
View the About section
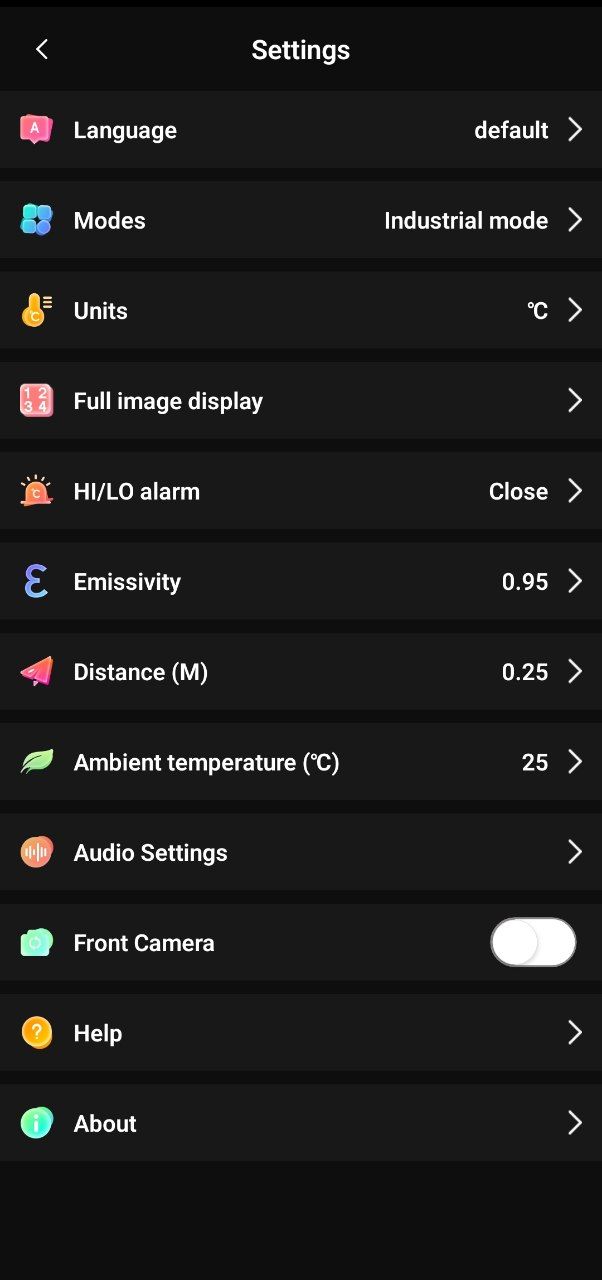(300, 1123)
